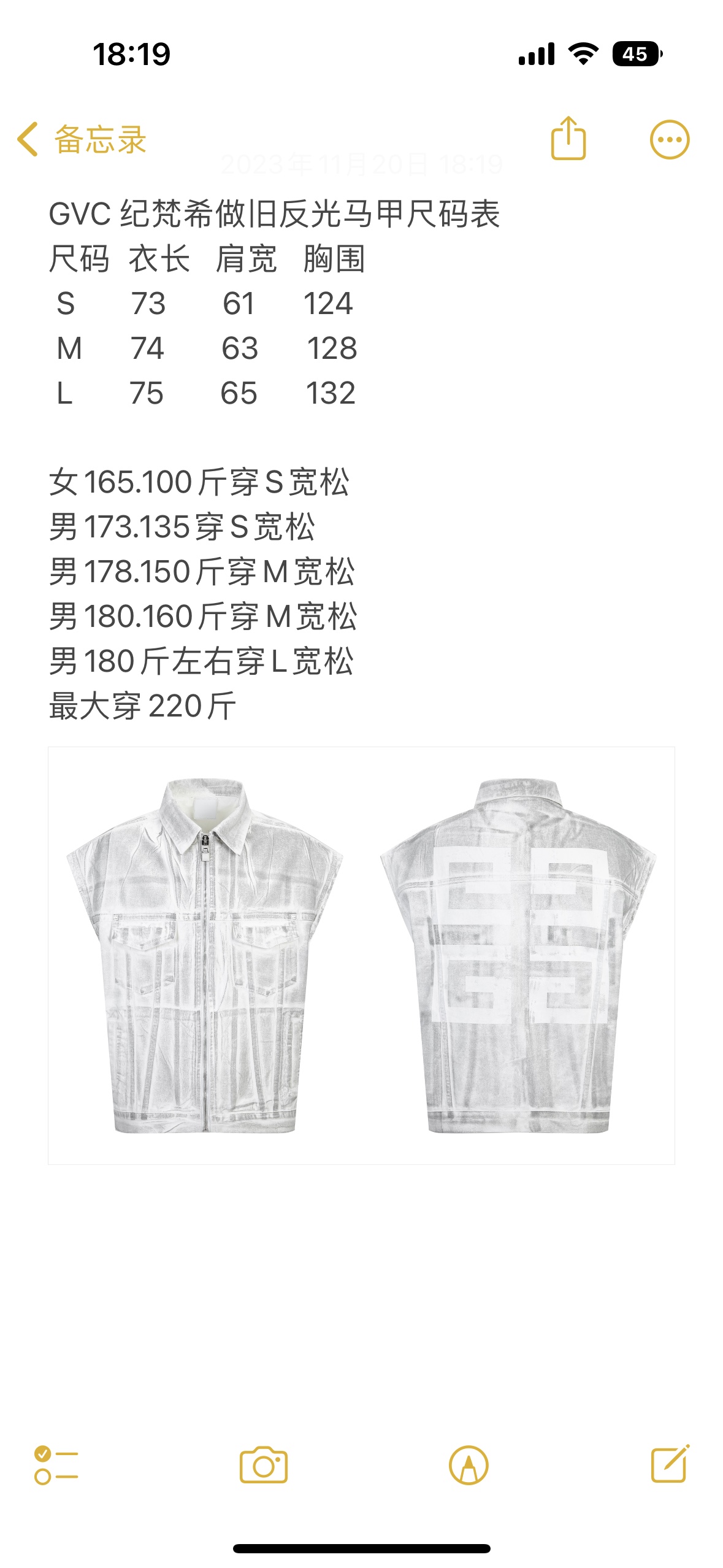
Task: Open the vest image attachment
Action: [361, 955]
